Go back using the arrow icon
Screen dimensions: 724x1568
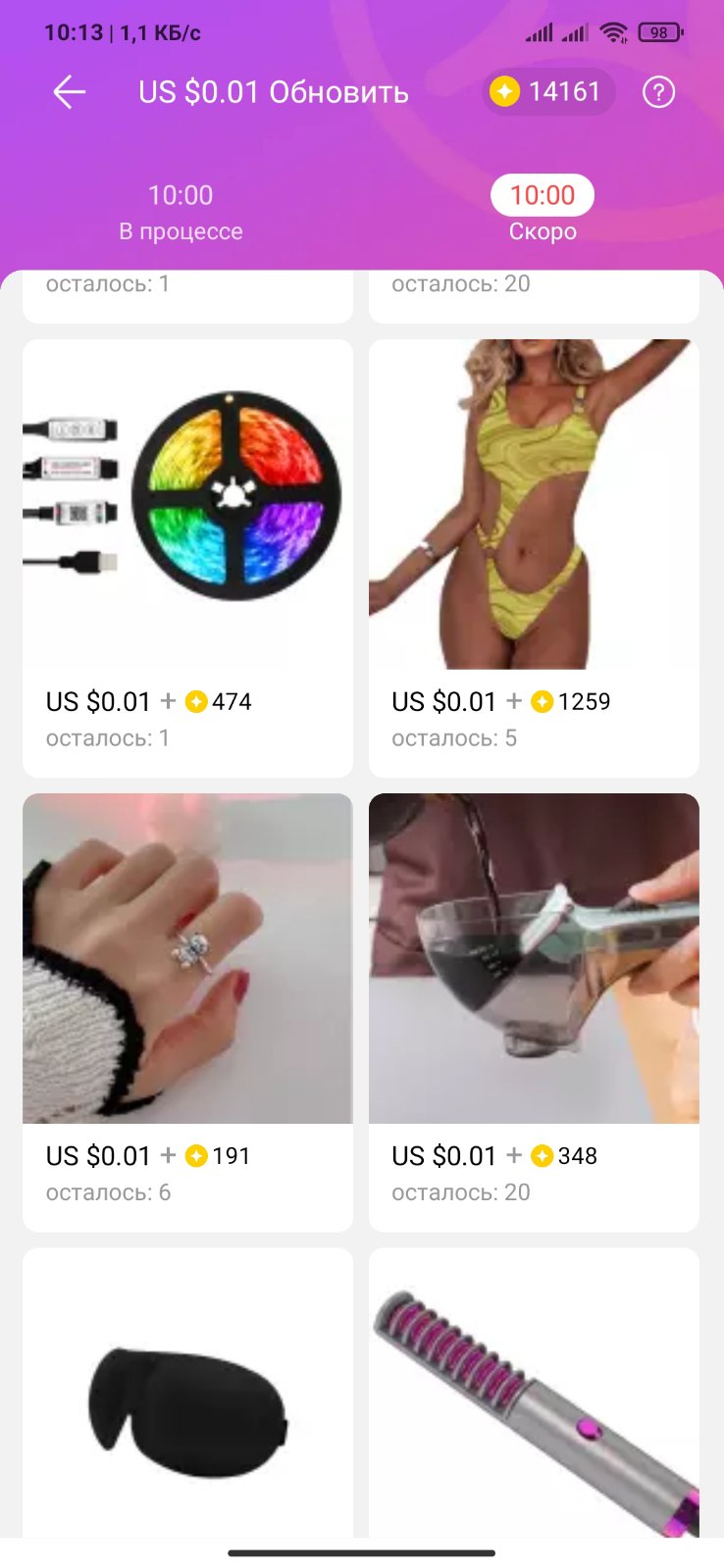pyautogui.click(x=69, y=92)
